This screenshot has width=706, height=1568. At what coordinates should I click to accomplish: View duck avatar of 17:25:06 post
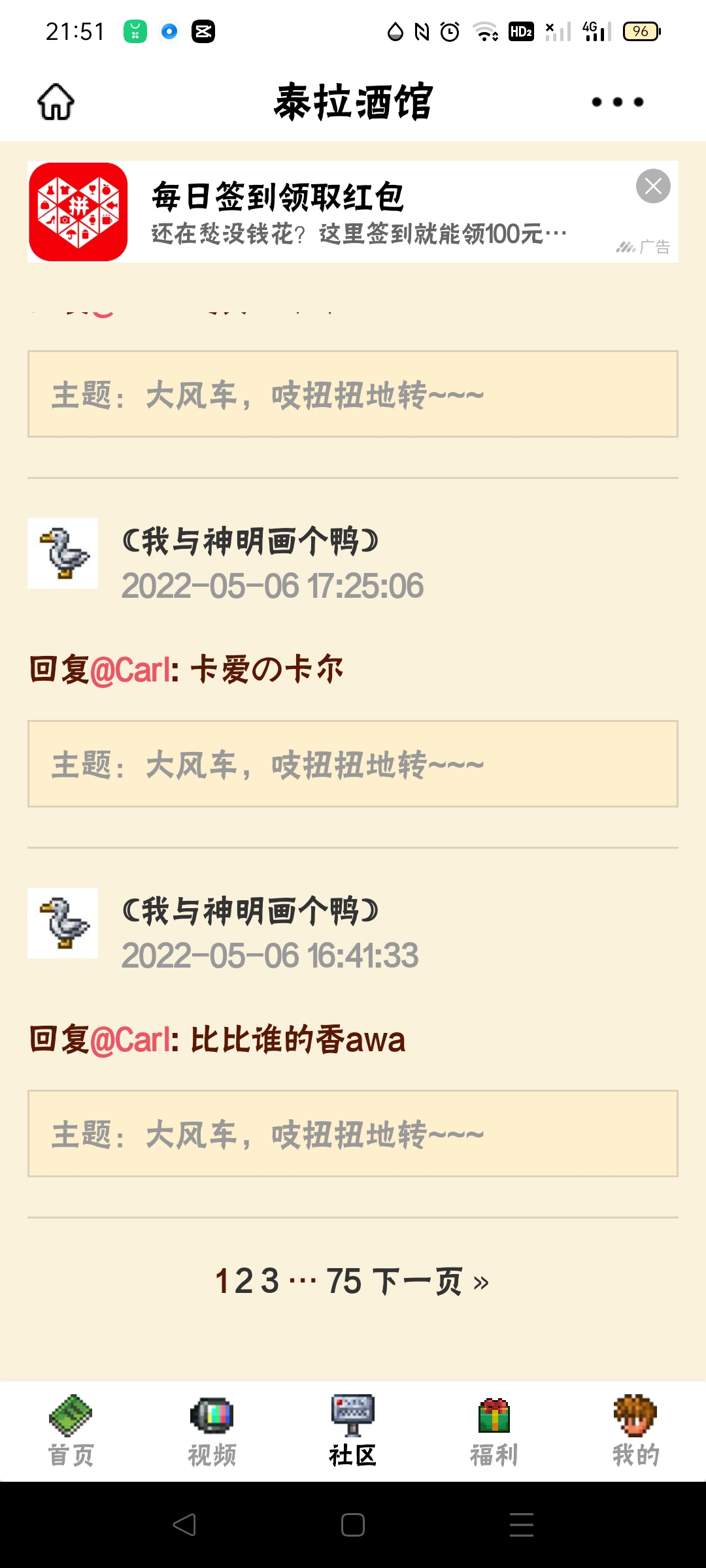tap(63, 553)
